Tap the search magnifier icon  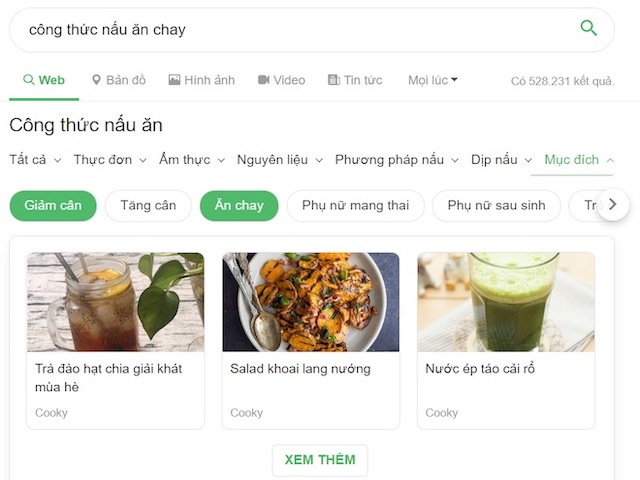click(589, 29)
